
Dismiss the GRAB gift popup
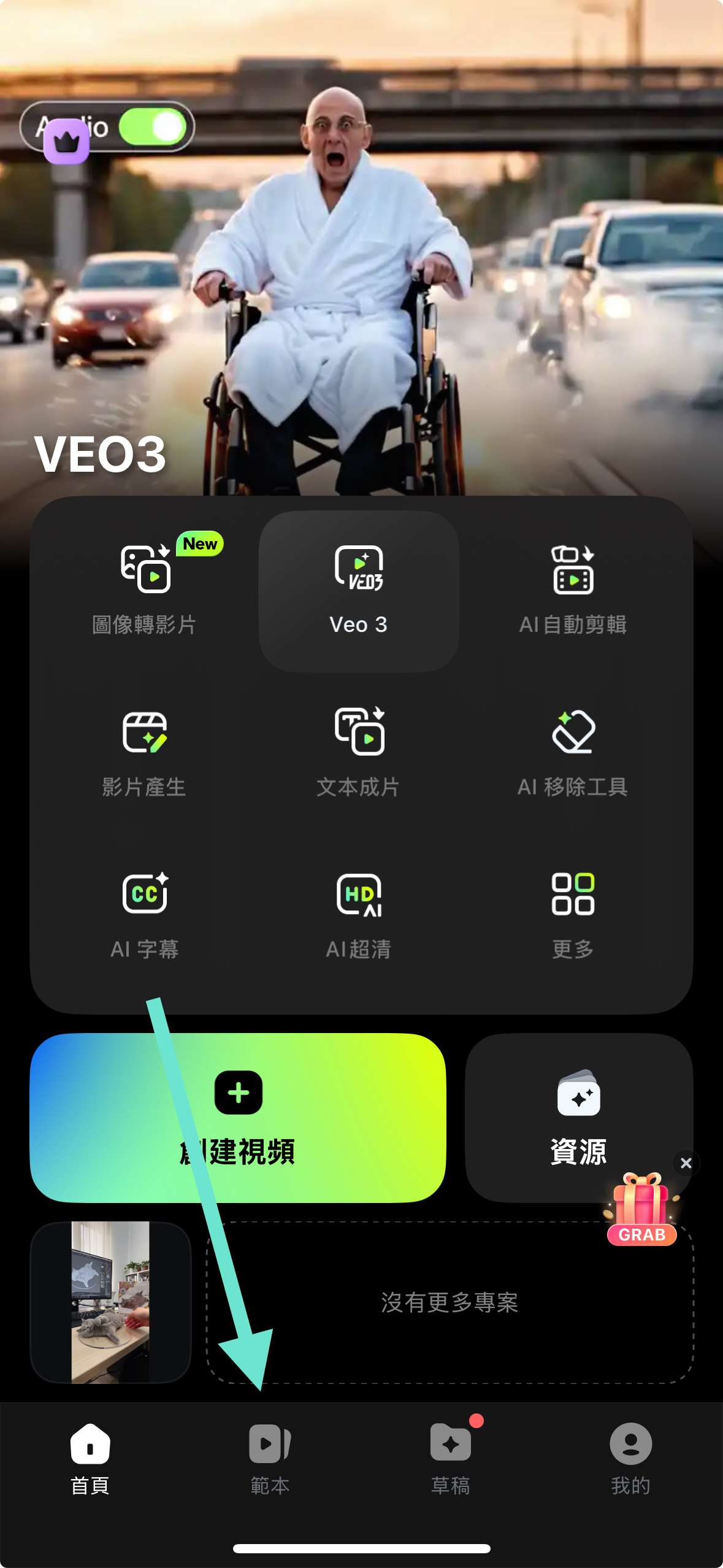(x=686, y=1163)
